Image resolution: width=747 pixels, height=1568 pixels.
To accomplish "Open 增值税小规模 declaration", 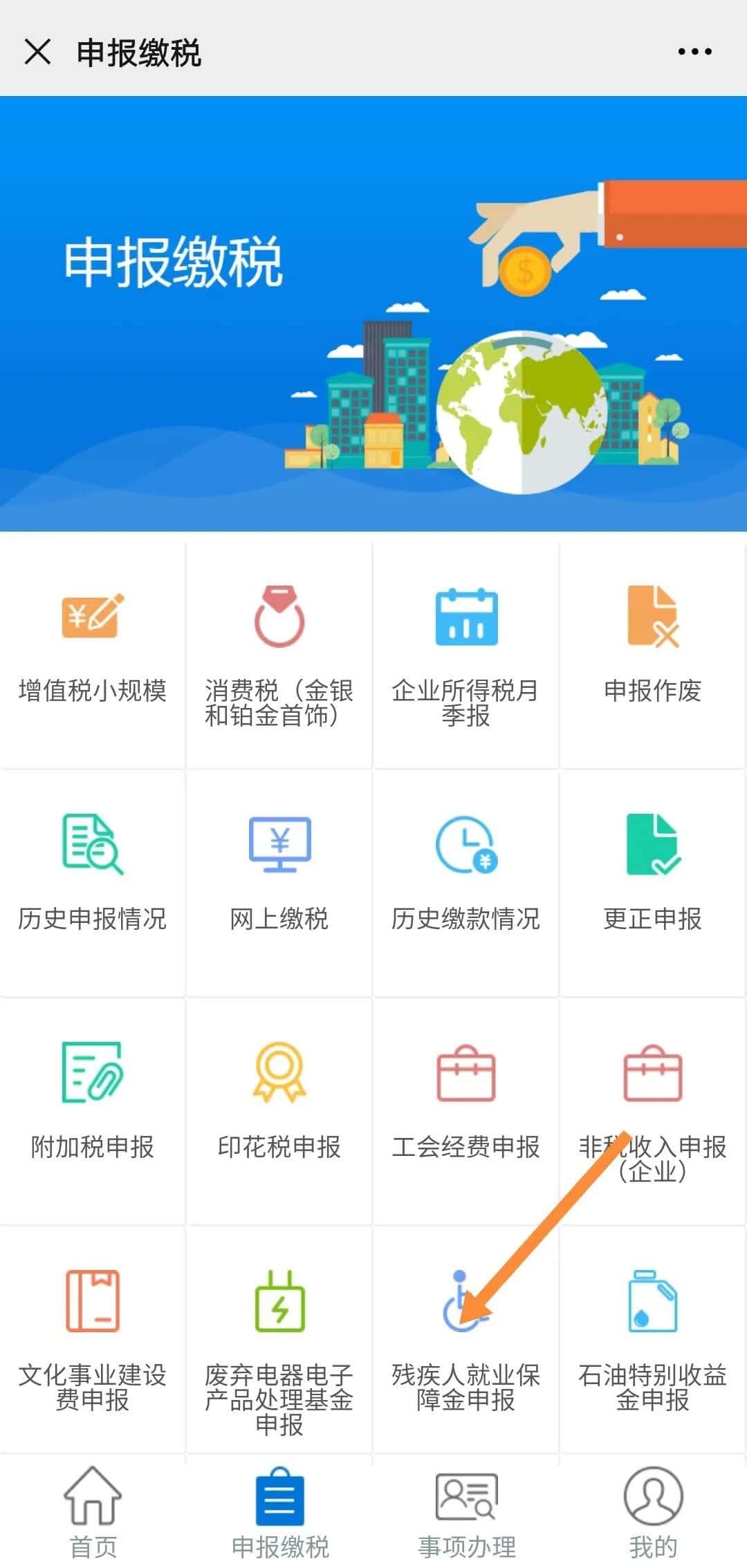I will [x=93, y=653].
